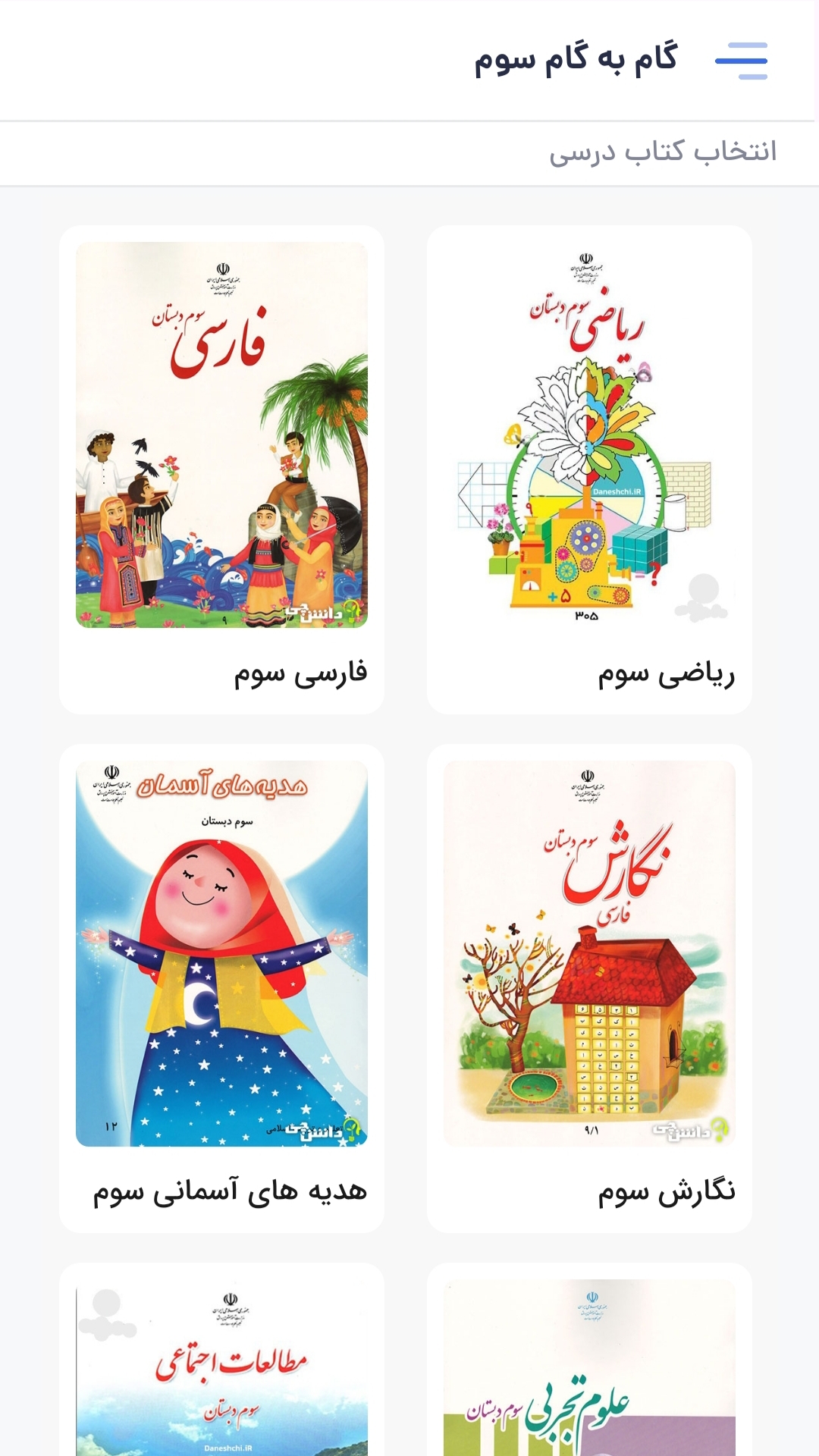Open the hamburger drawer menu
819x1456 pixels.
[x=741, y=61]
